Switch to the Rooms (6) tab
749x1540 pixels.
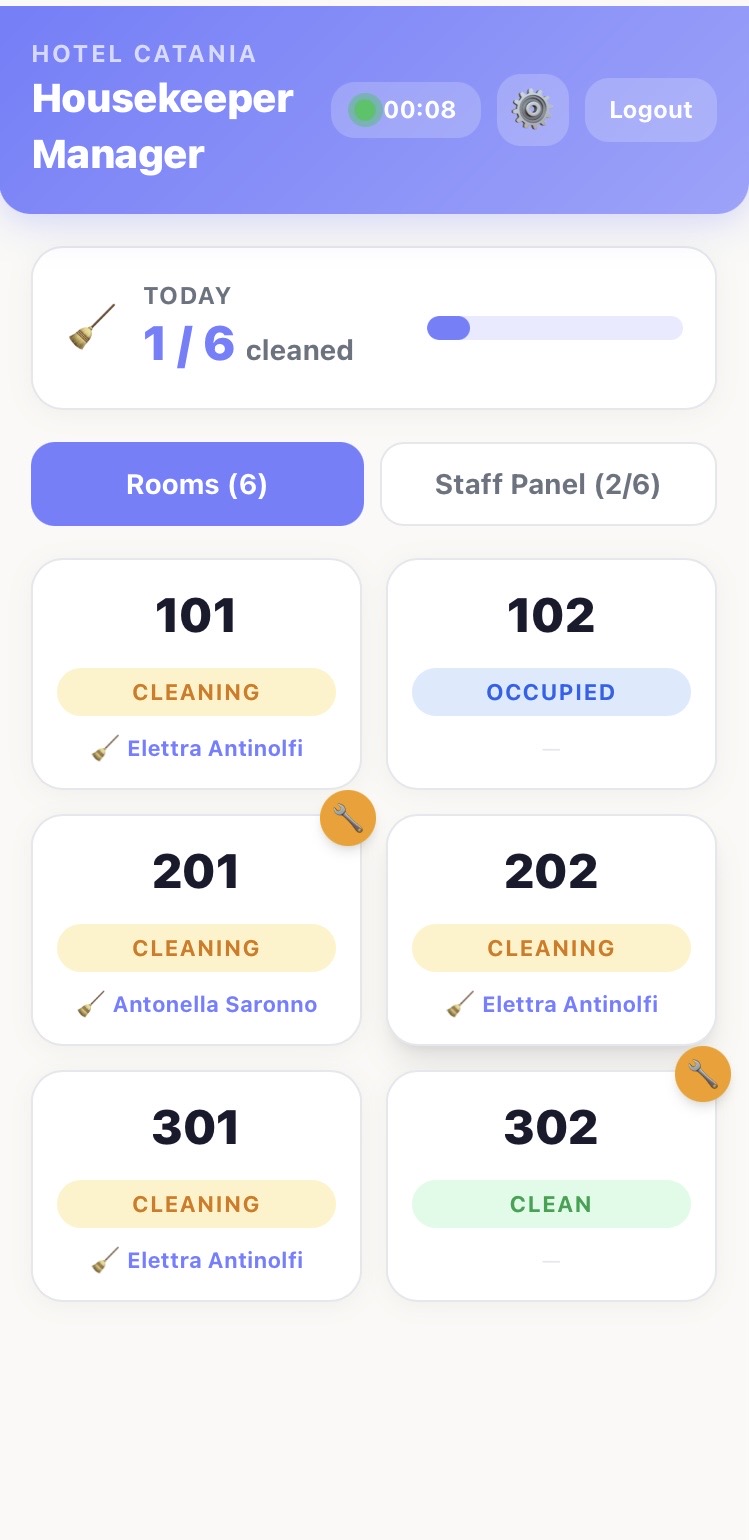[x=197, y=484]
